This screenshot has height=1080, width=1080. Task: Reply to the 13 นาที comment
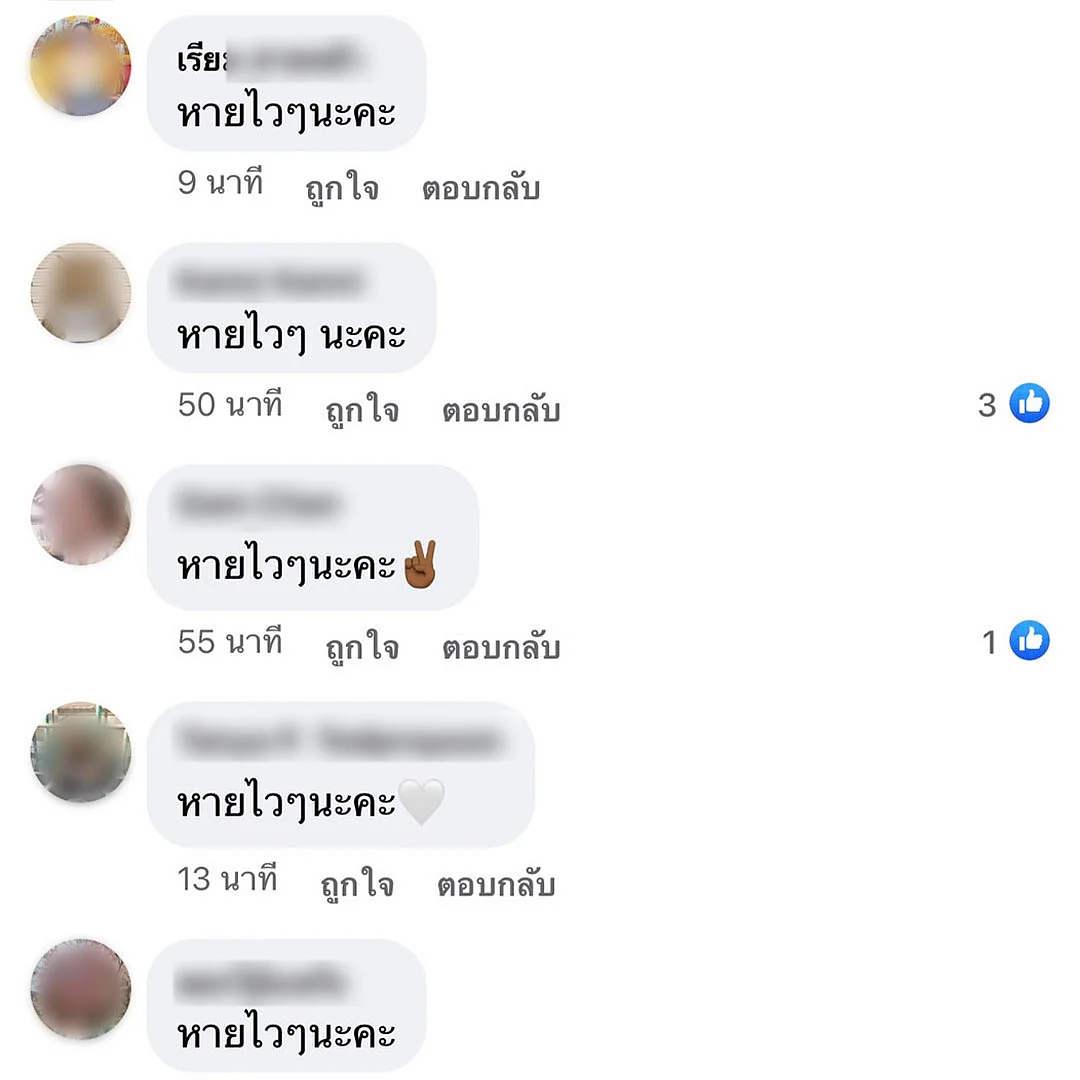tap(496, 884)
